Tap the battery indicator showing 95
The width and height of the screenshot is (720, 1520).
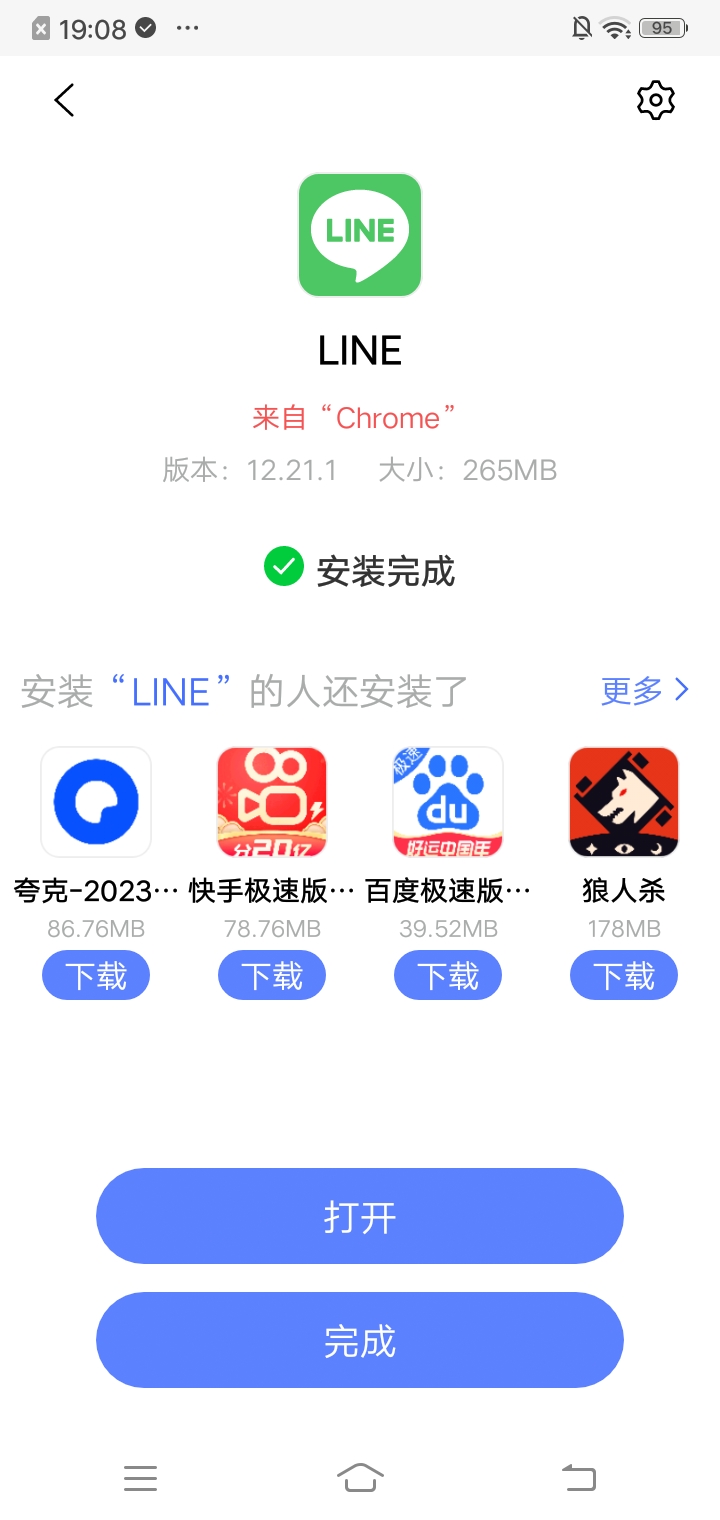coord(660,28)
